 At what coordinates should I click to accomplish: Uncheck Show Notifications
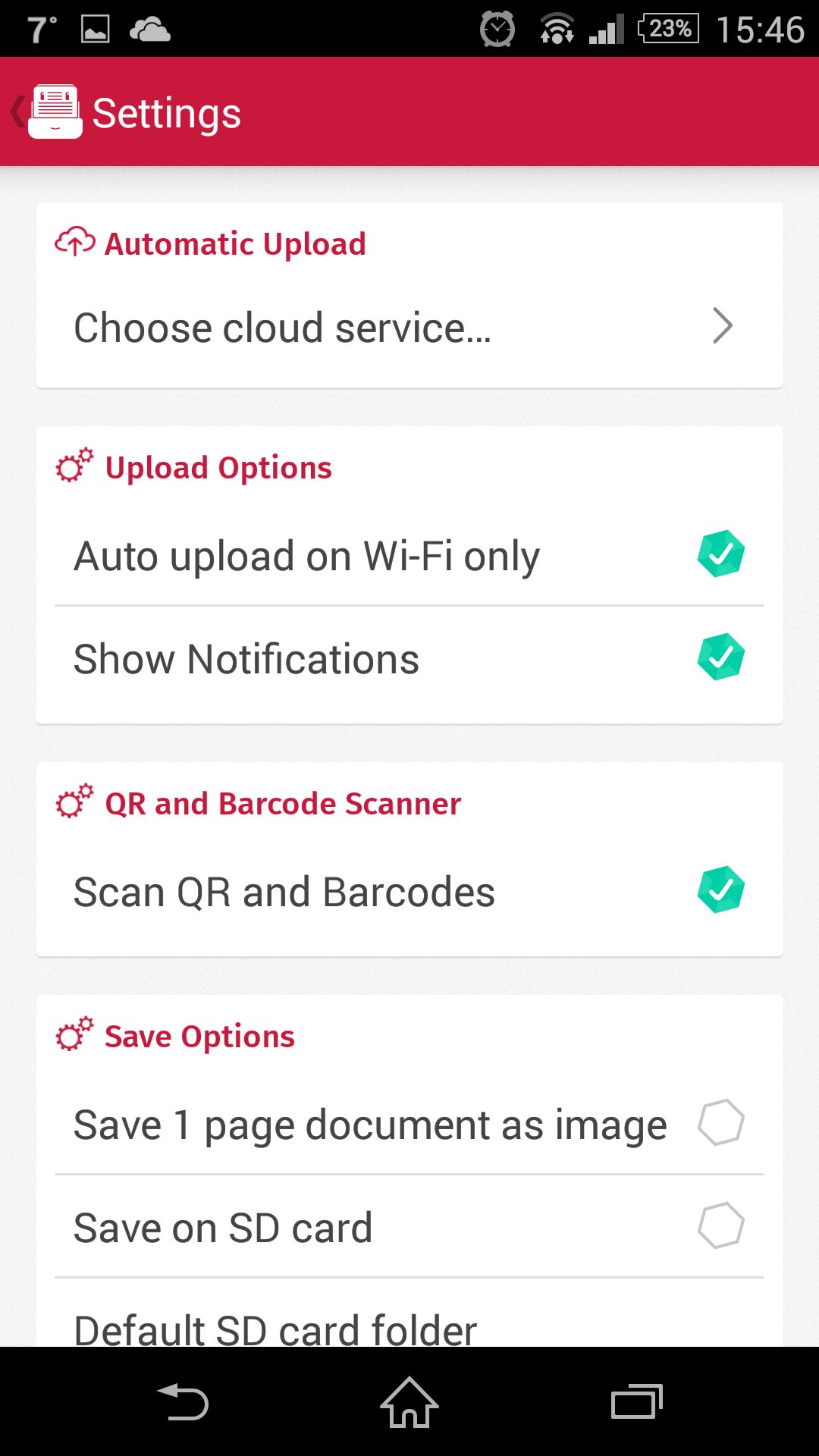click(720, 657)
